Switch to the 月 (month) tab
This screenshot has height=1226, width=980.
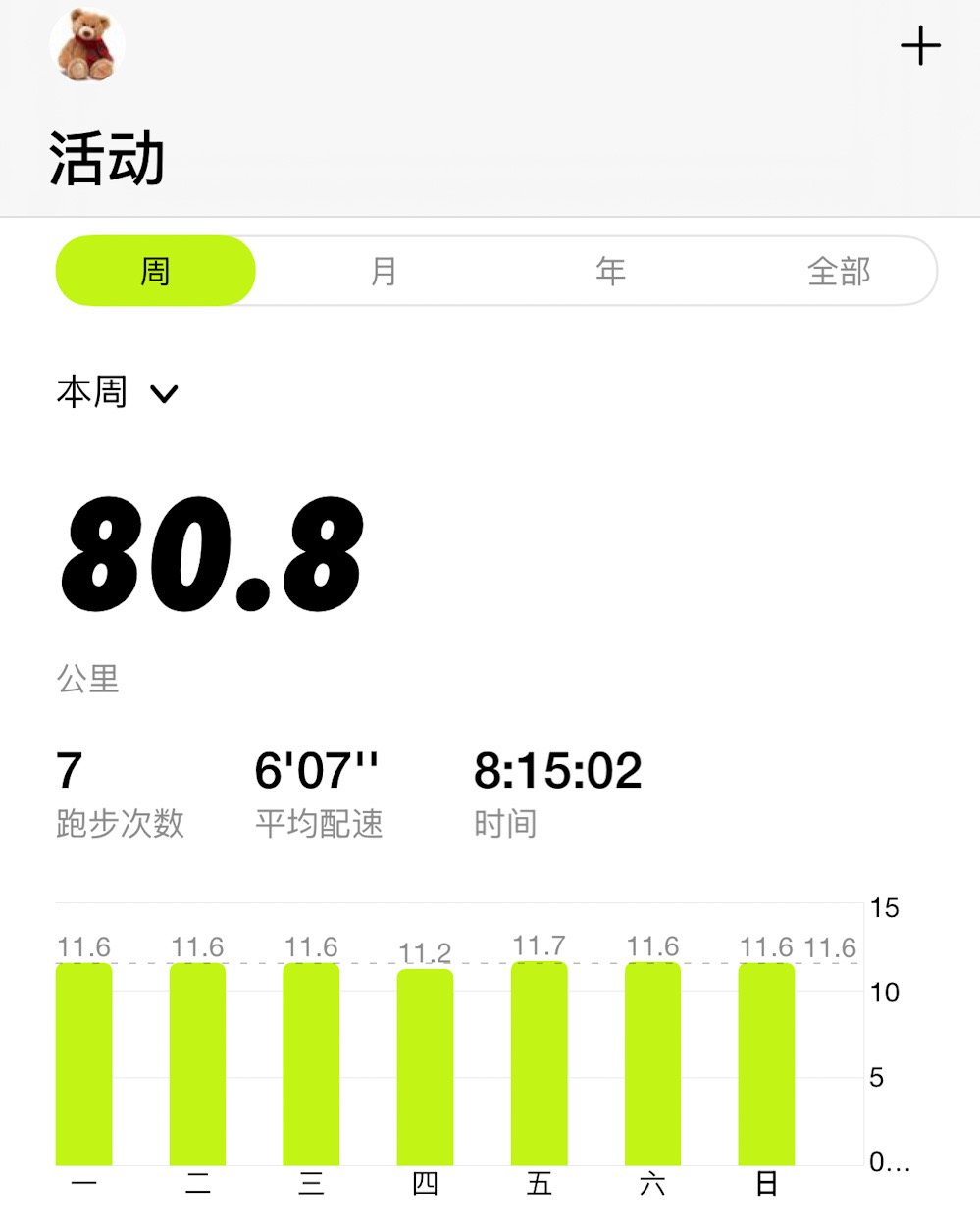click(384, 271)
